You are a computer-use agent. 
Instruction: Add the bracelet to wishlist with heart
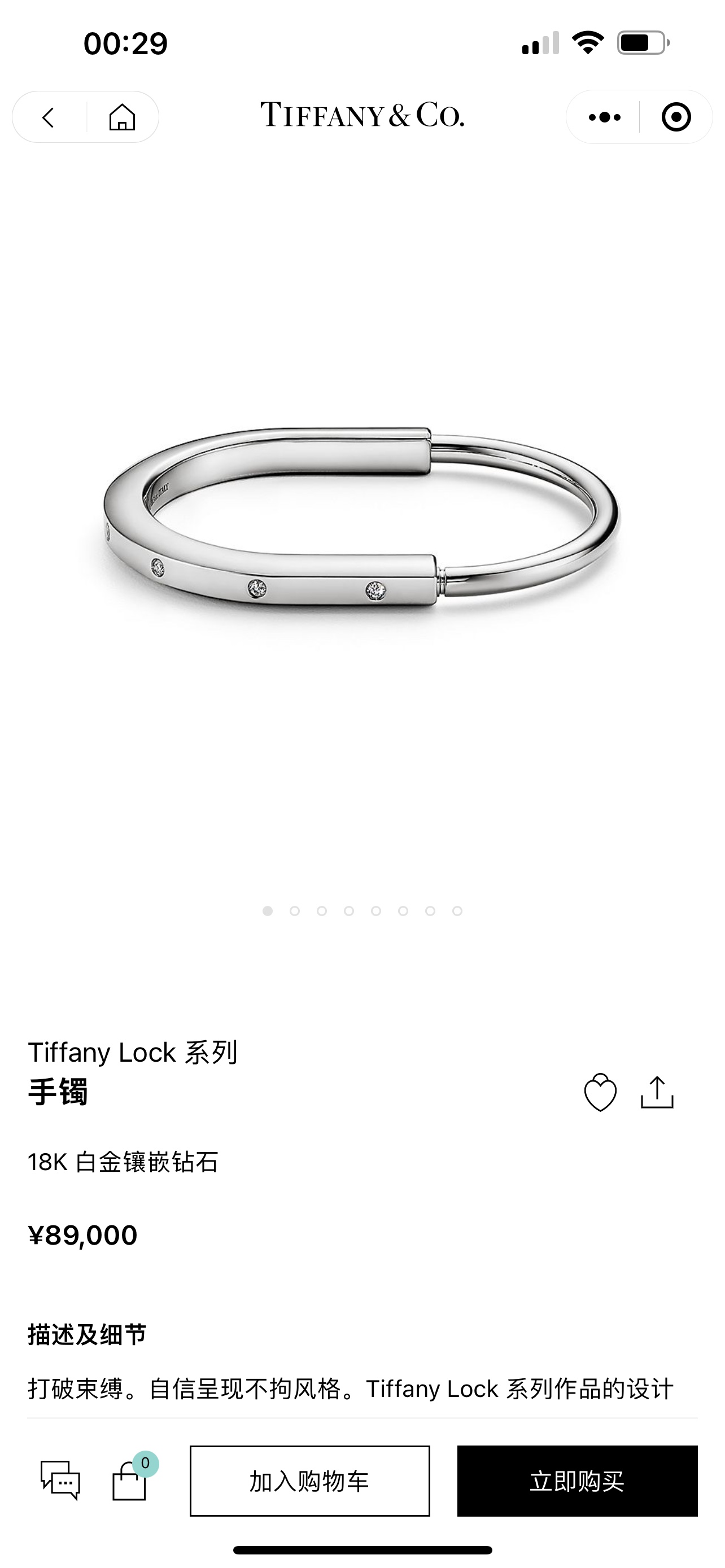[600, 1093]
